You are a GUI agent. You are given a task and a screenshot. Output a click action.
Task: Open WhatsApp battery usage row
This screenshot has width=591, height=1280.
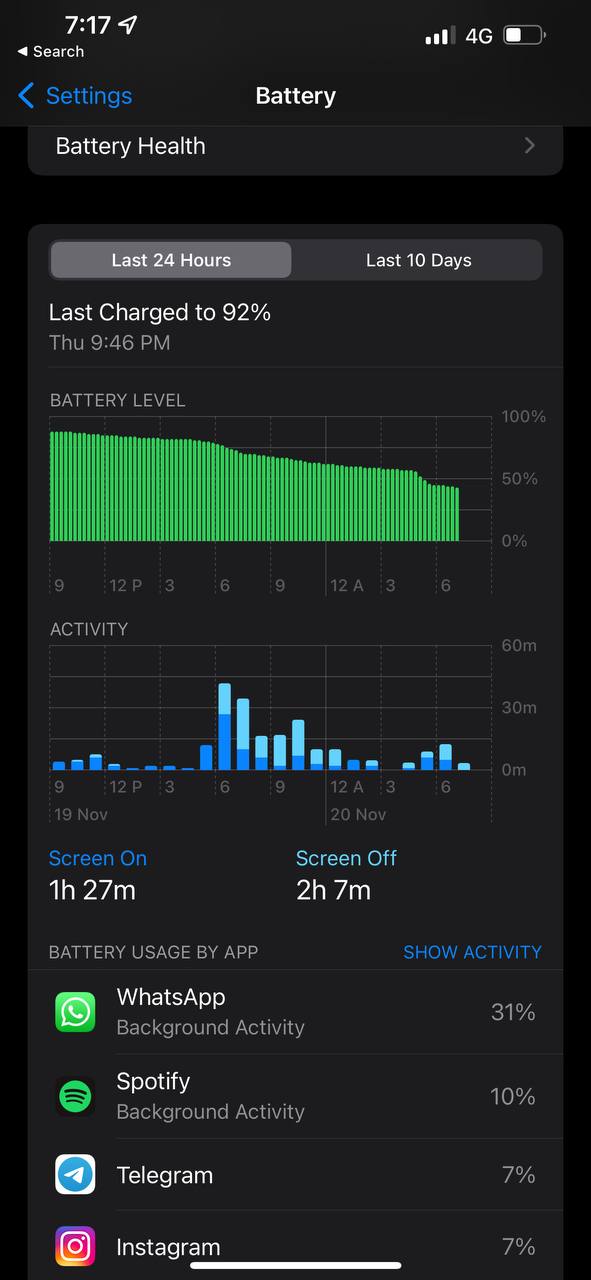coord(296,1012)
